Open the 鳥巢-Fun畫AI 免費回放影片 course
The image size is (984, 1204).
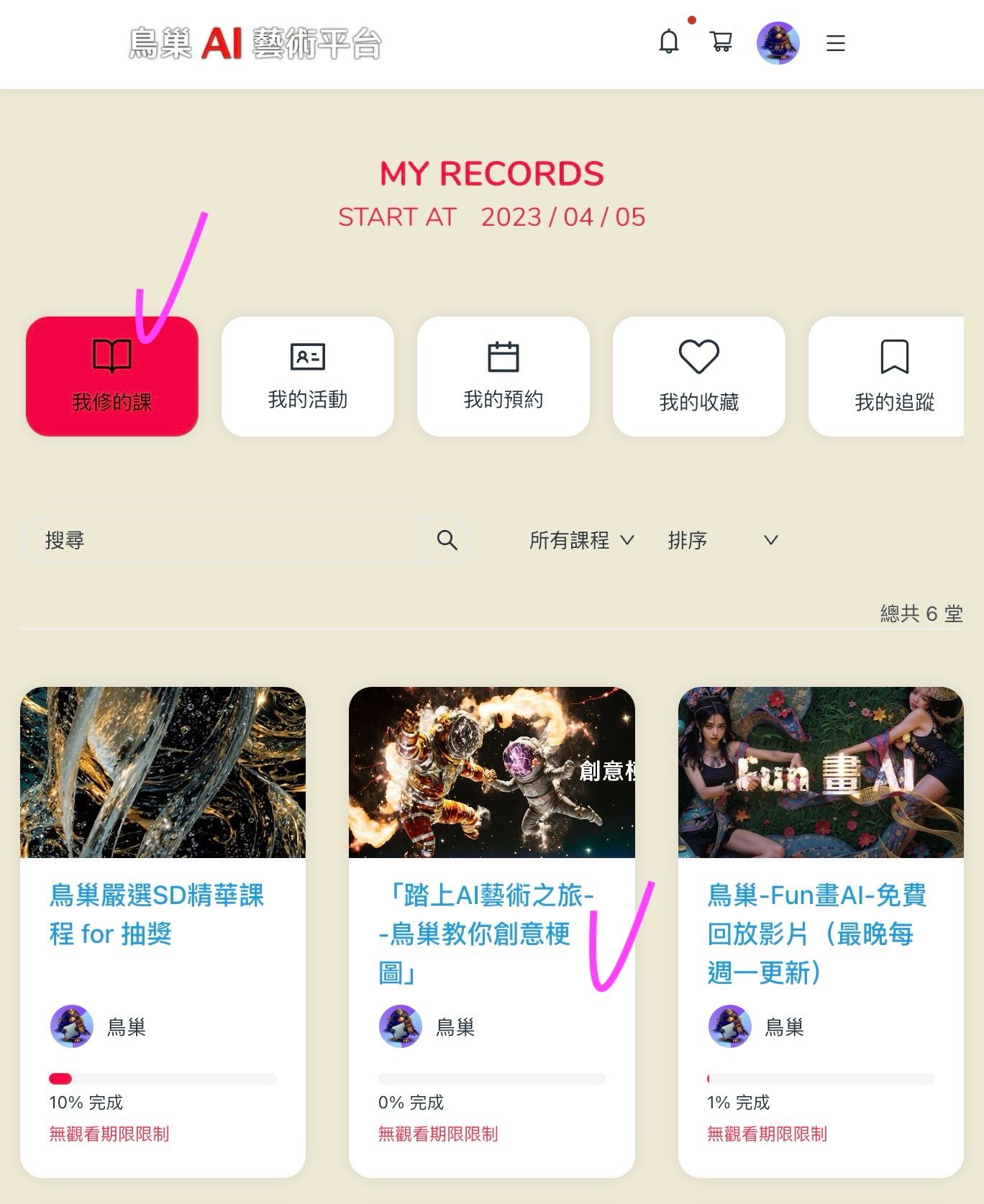(816, 933)
